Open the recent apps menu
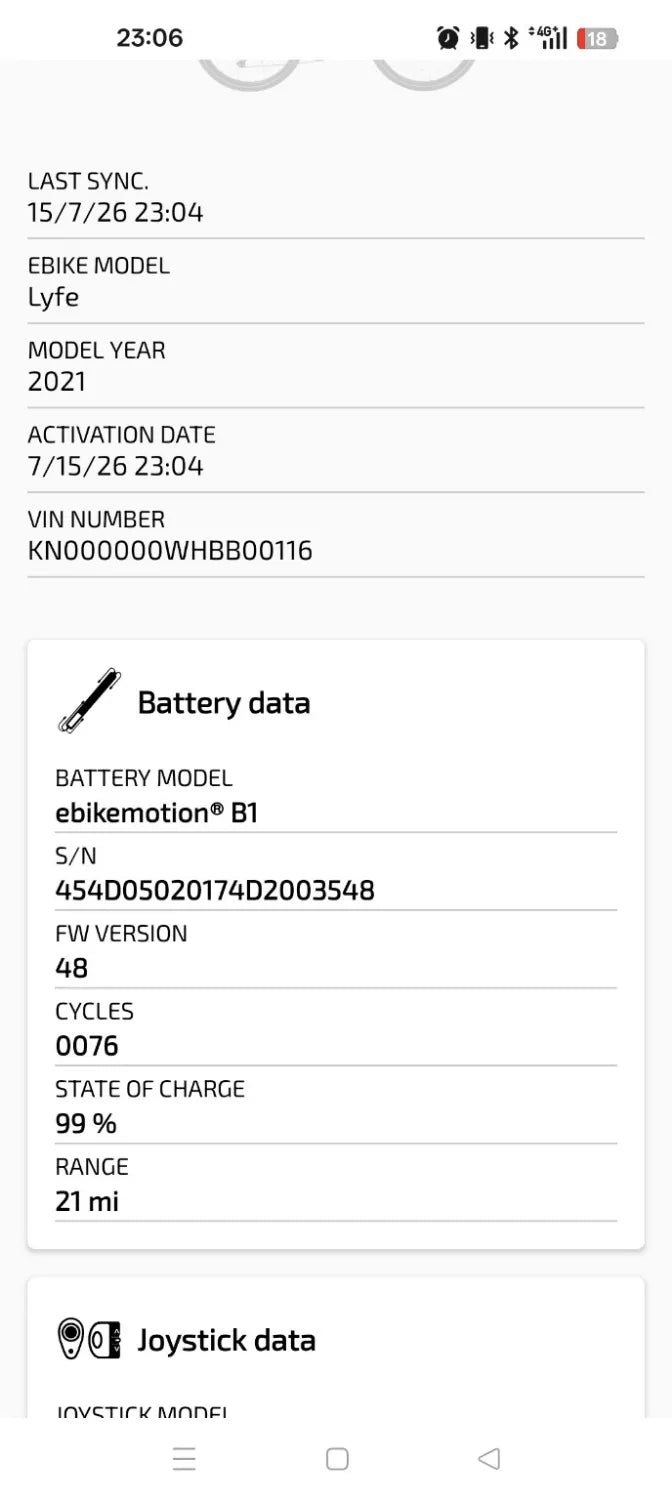This screenshot has height=1500, width=672. (x=184, y=1459)
